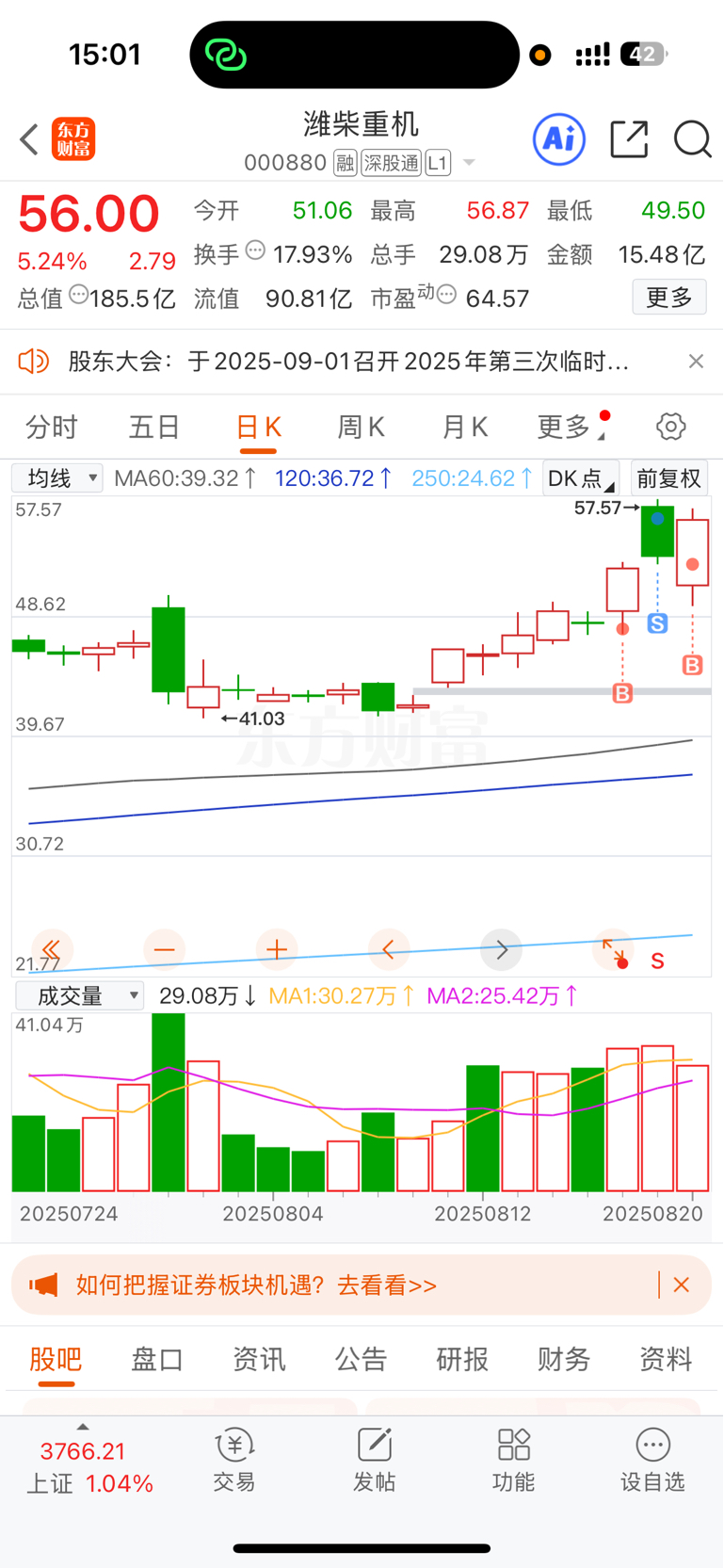The image size is (724, 1568).
Task: Select the 周K chart tab
Action: pos(361,428)
